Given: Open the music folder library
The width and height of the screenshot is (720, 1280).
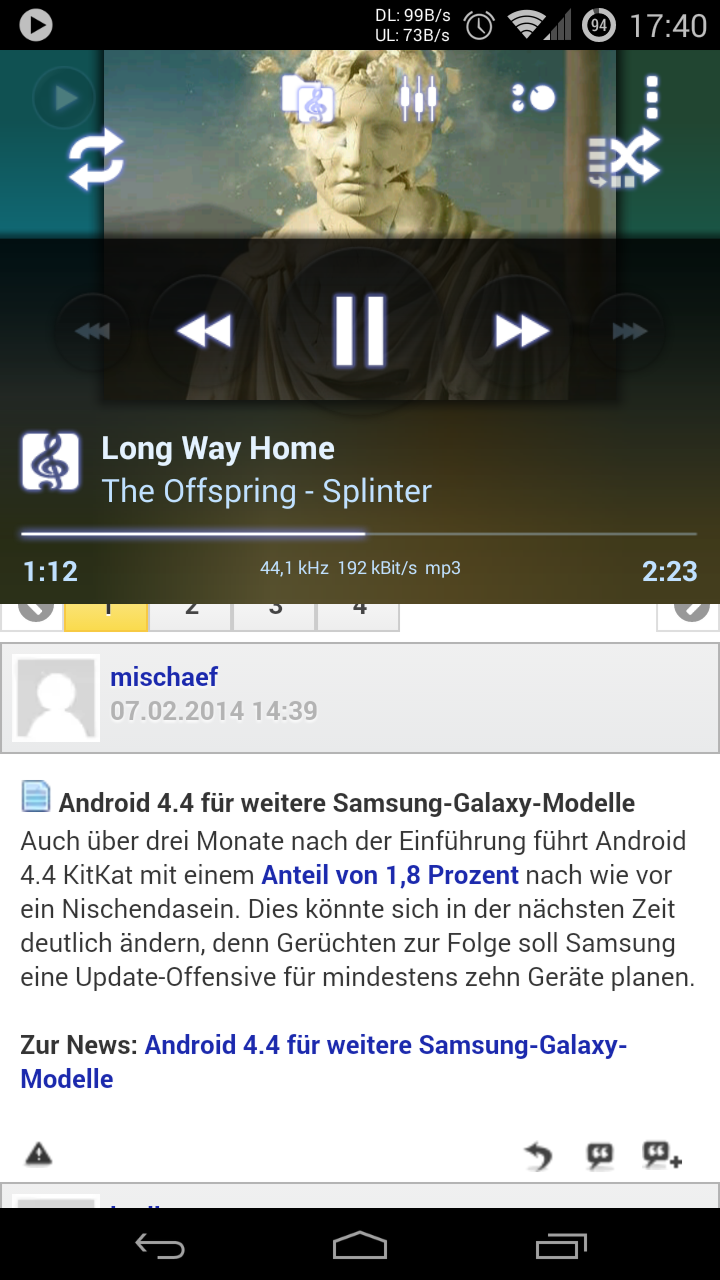Looking at the screenshot, I should pyautogui.click(x=308, y=98).
